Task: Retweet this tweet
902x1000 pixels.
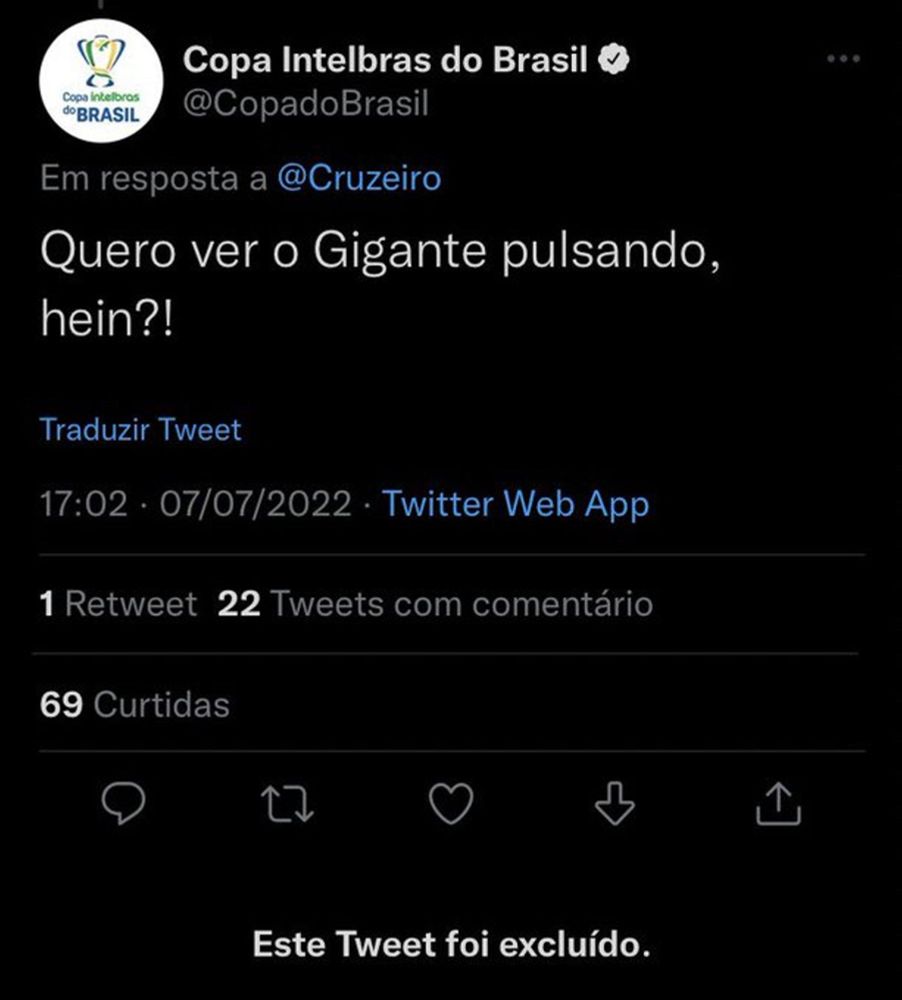Action: pyautogui.click(x=288, y=803)
